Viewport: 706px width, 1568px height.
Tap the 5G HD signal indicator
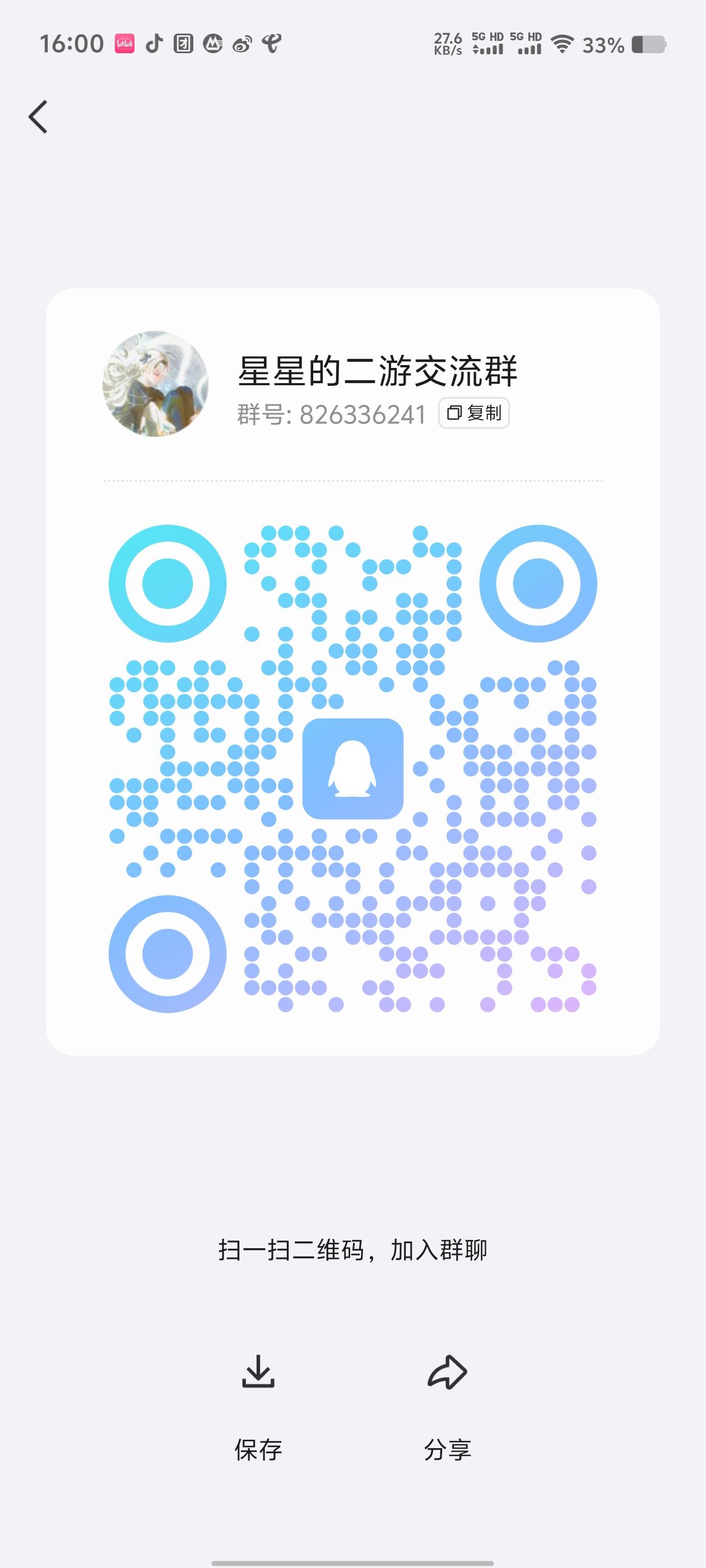pos(487,44)
